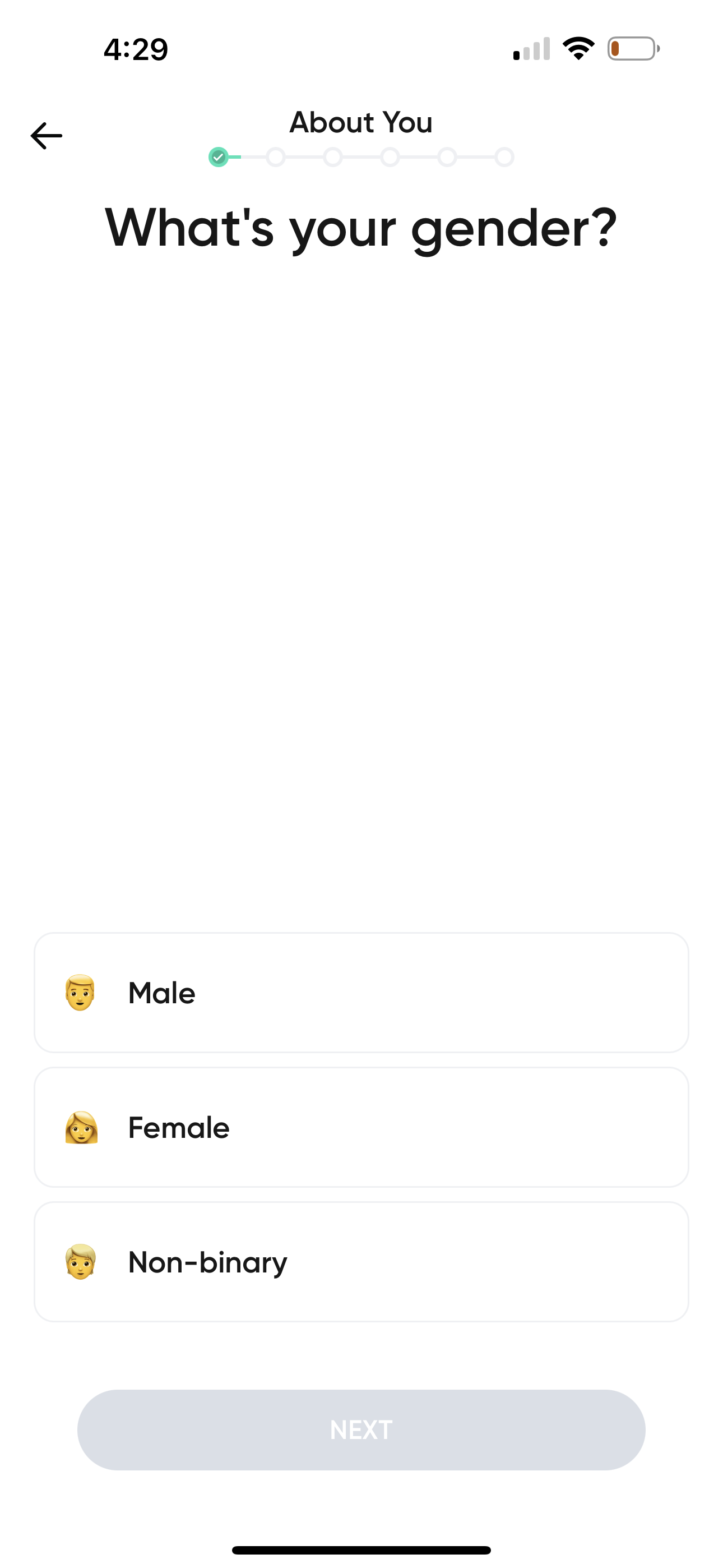Select the Female gender option
This screenshot has width=723, height=1568.
pyautogui.click(x=361, y=1127)
